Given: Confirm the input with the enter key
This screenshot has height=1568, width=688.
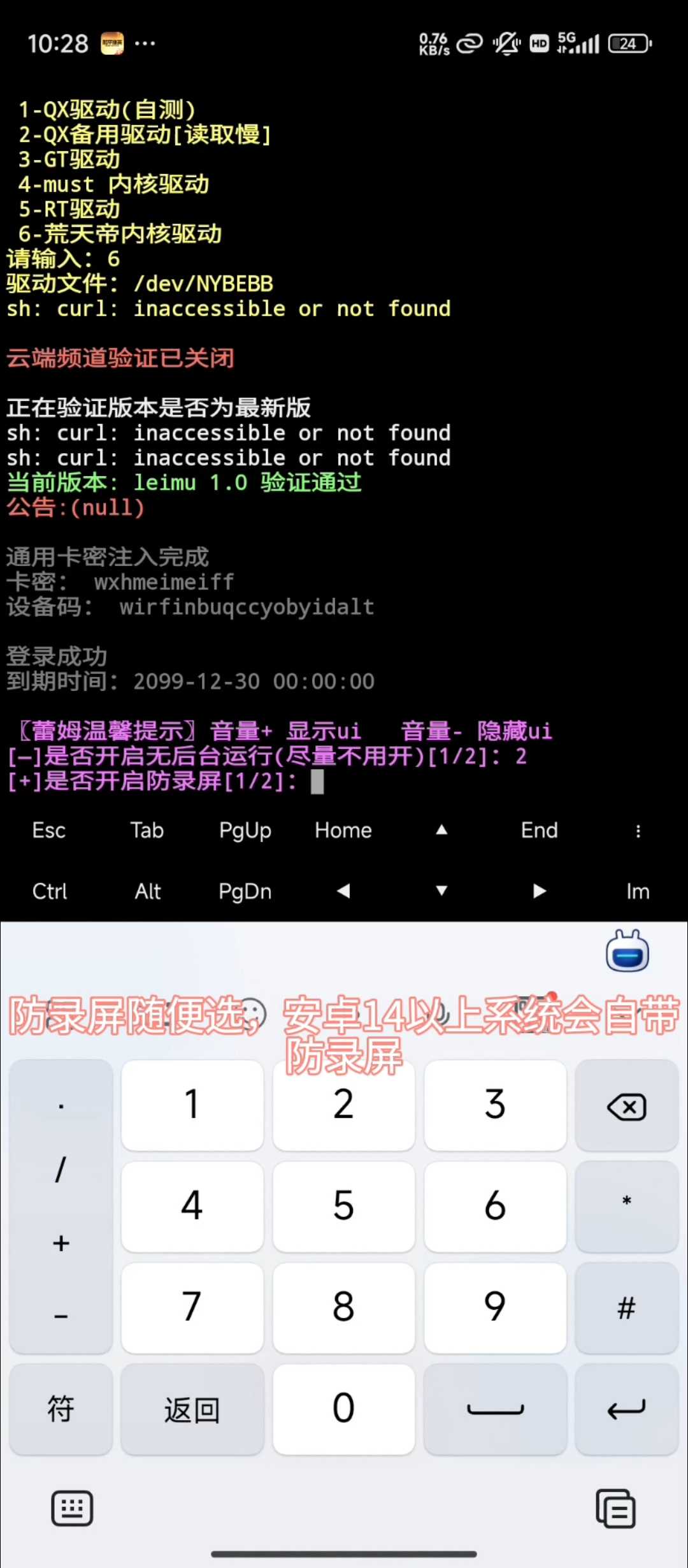Looking at the screenshot, I should (x=627, y=1409).
